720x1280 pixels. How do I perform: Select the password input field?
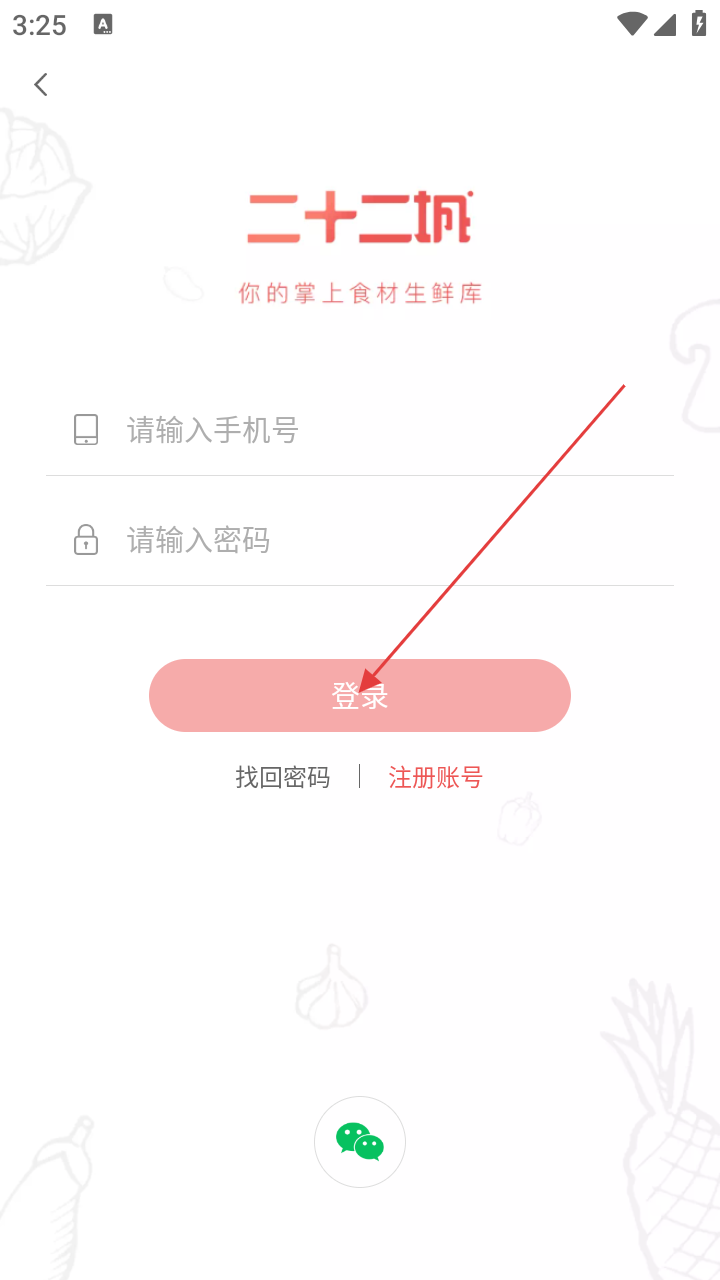380,541
